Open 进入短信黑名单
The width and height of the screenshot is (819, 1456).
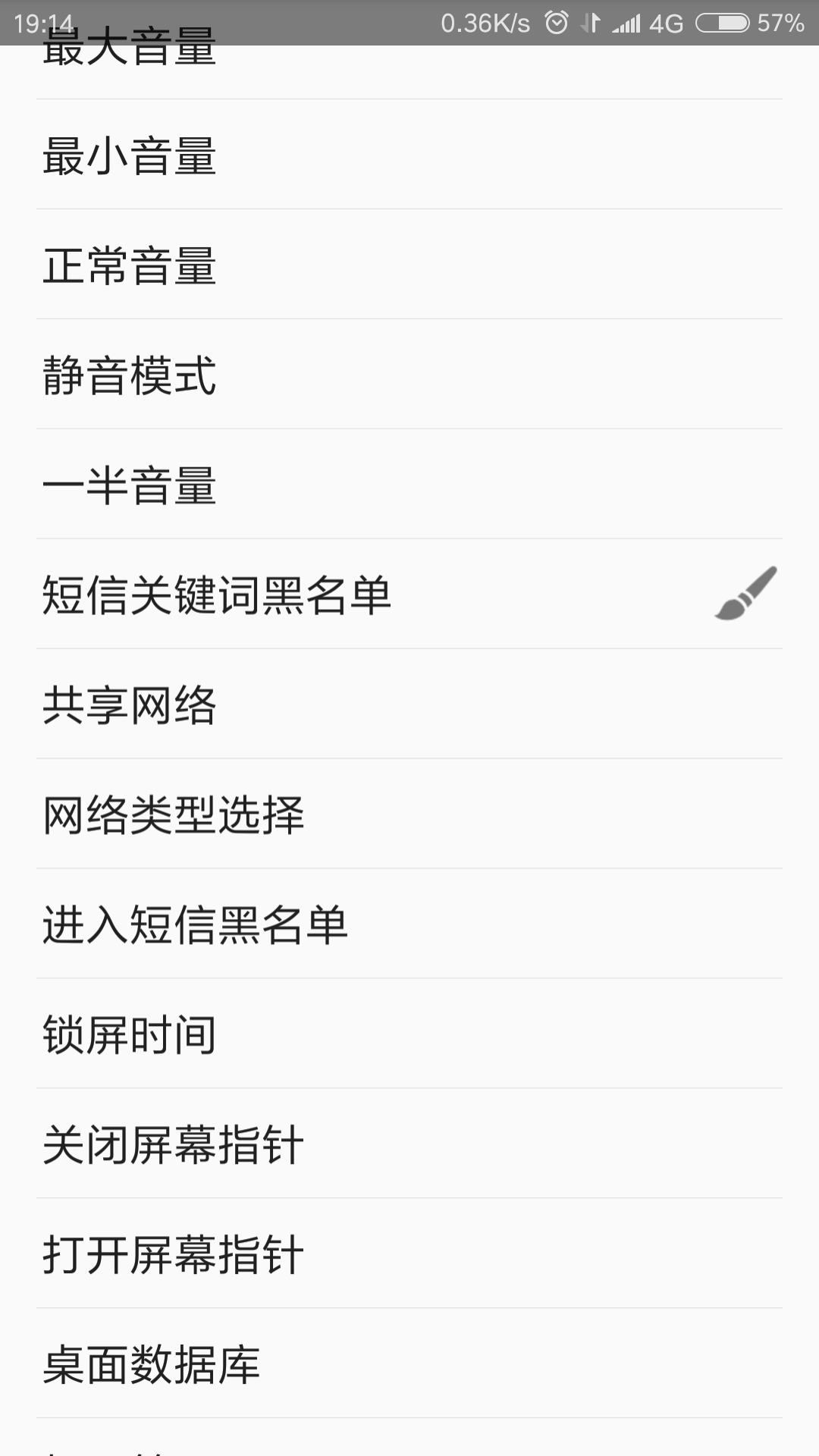[195, 925]
